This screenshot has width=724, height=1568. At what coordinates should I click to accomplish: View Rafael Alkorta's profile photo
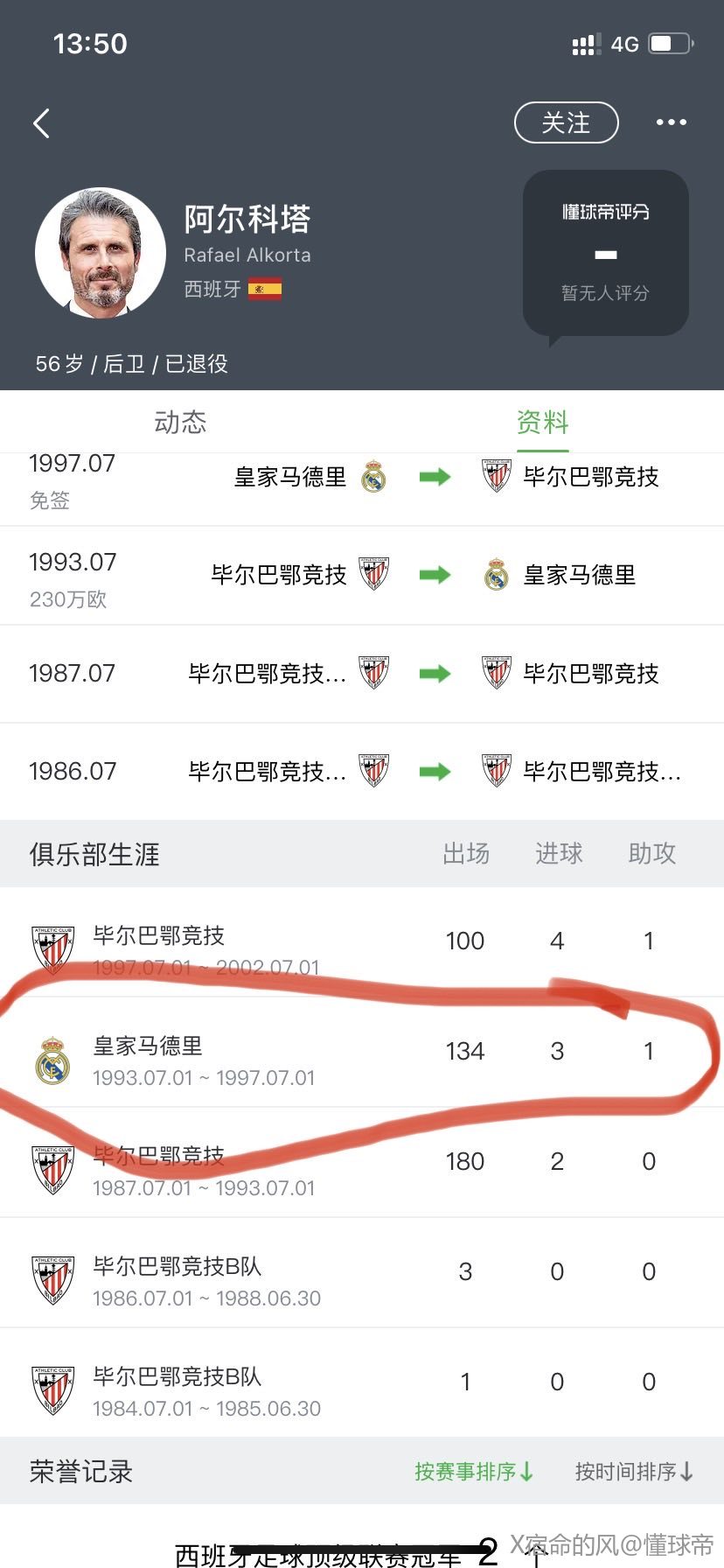101,252
